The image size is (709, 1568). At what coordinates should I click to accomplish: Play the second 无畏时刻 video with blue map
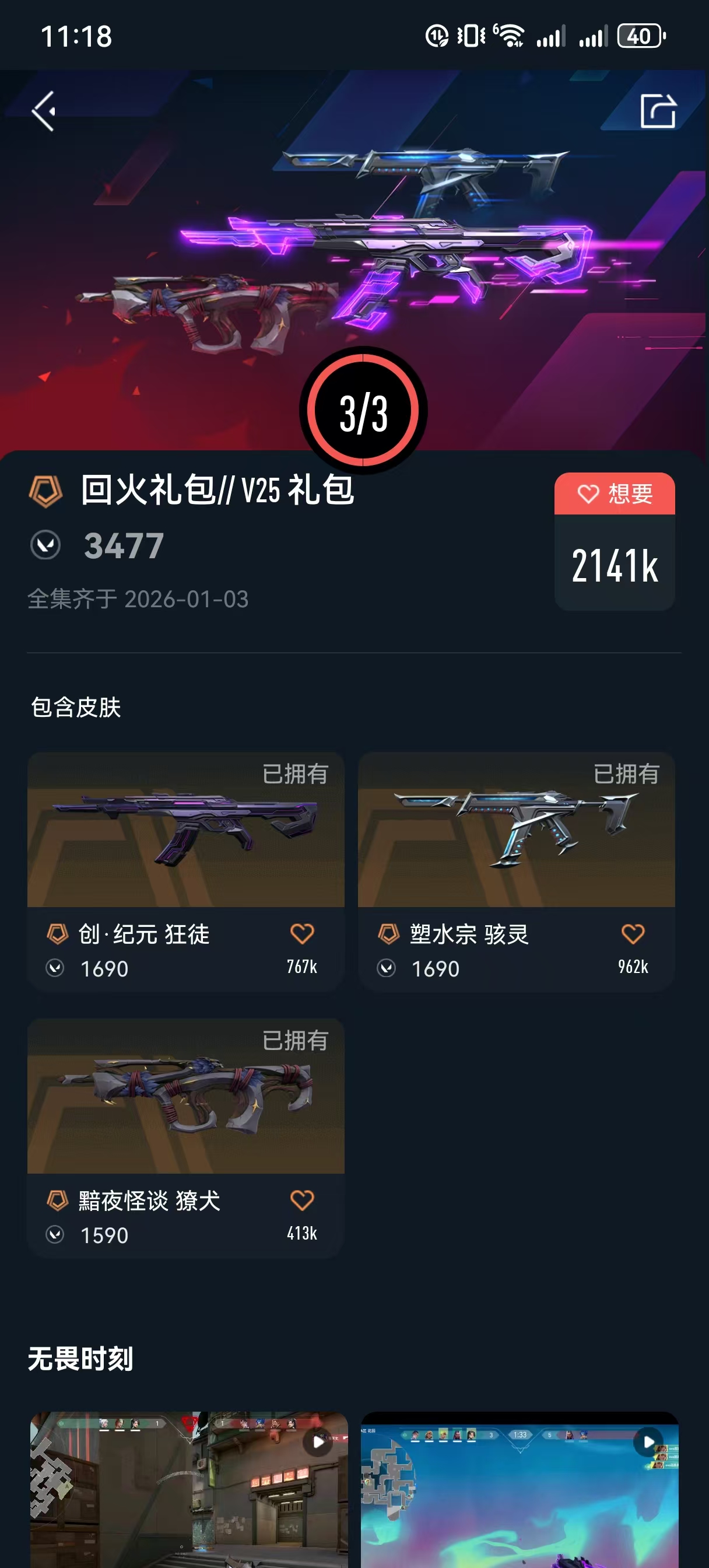click(x=519, y=1489)
